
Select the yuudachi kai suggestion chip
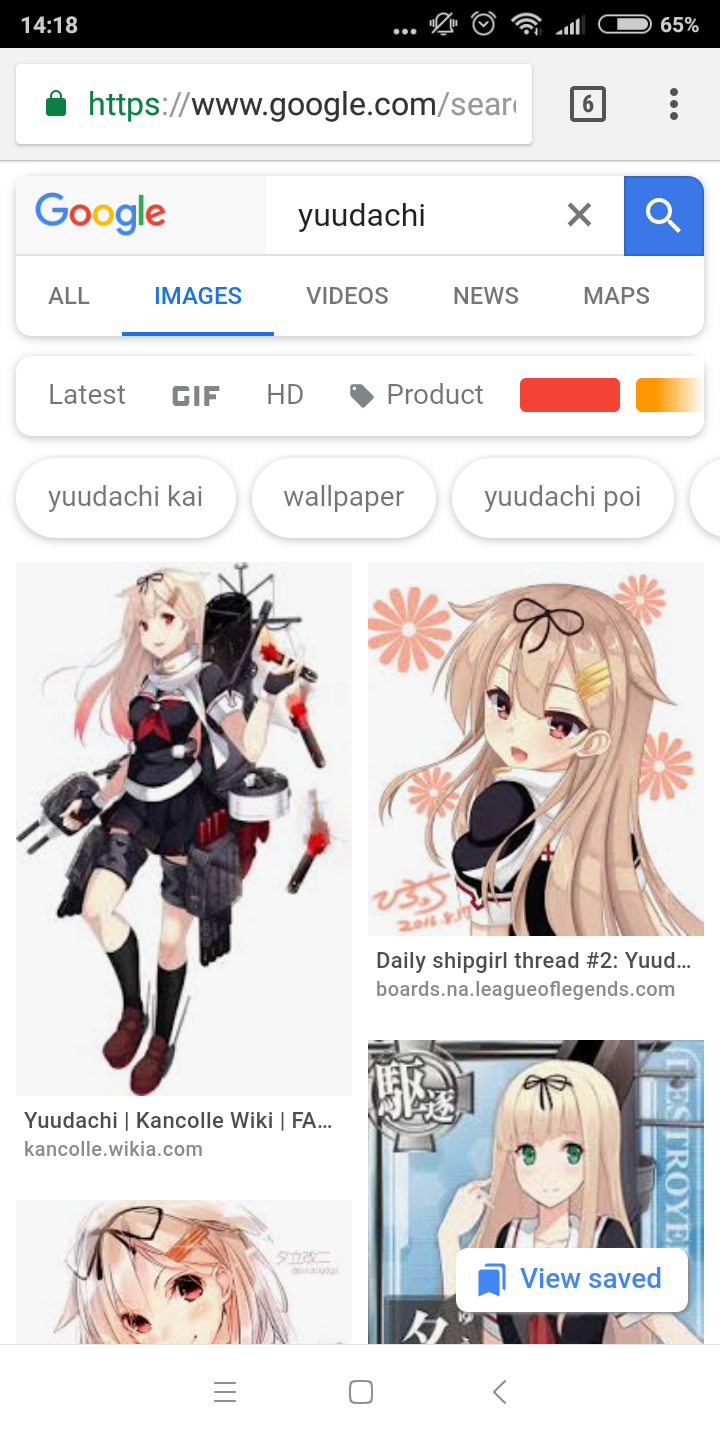coord(126,497)
